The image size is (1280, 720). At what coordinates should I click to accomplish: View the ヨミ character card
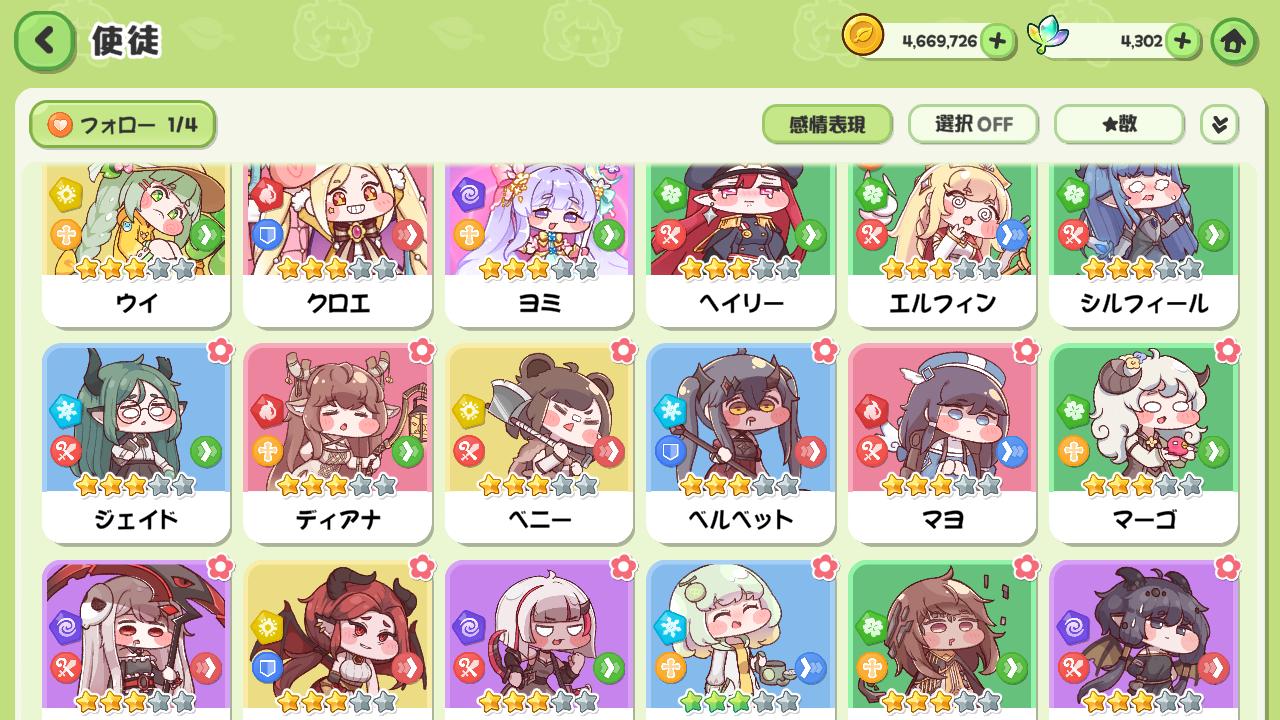539,245
